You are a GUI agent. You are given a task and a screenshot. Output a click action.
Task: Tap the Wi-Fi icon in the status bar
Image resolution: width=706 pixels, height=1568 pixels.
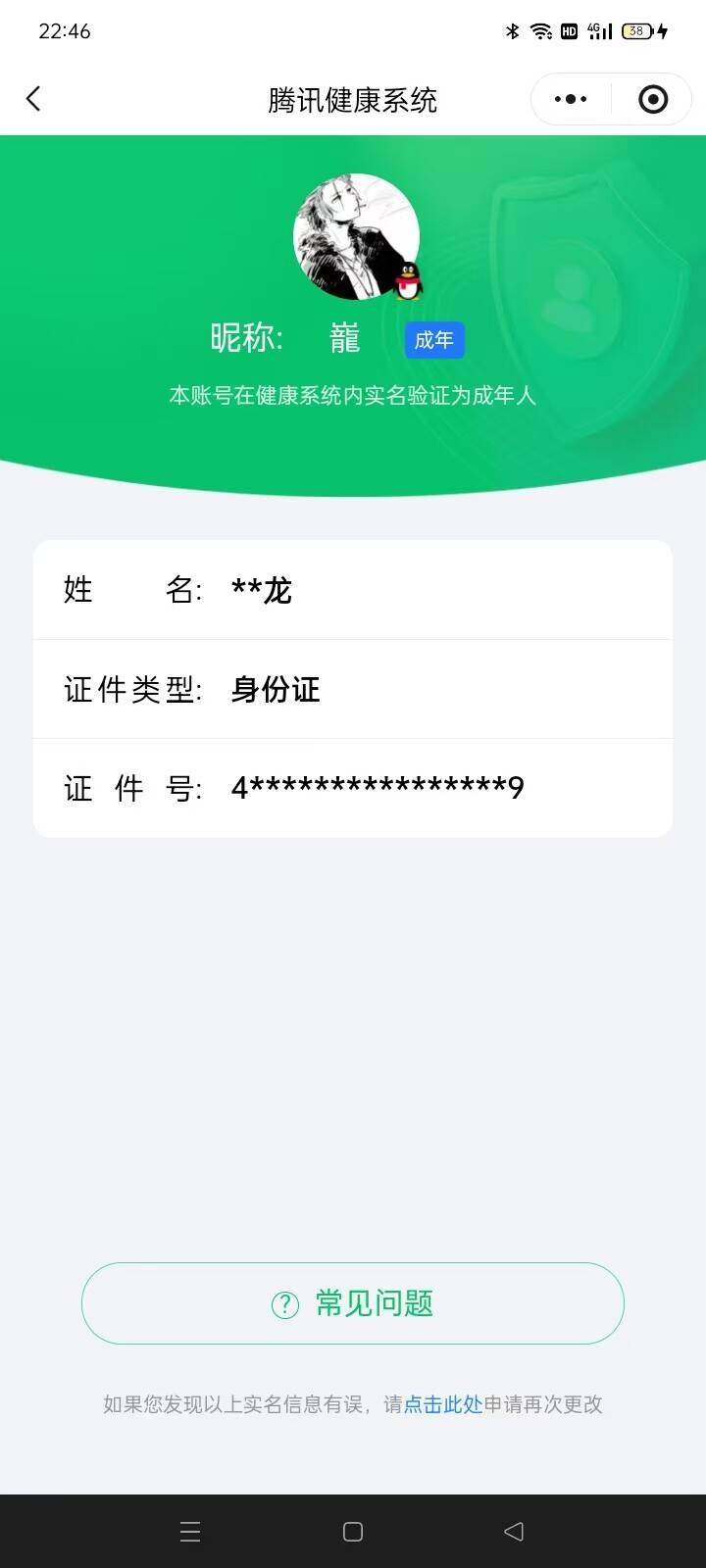click(540, 30)
